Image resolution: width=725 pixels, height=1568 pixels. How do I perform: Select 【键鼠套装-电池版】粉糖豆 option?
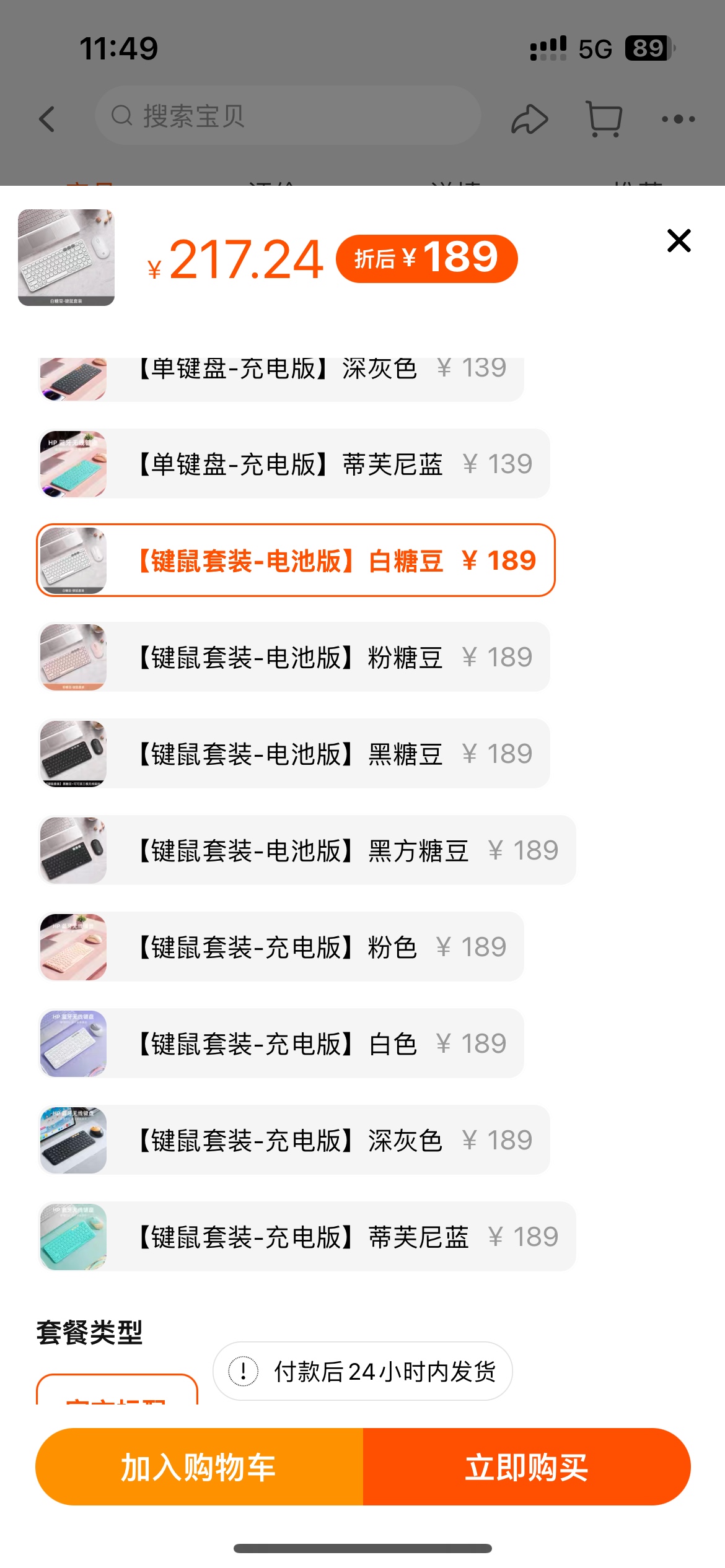click(294, 657)
